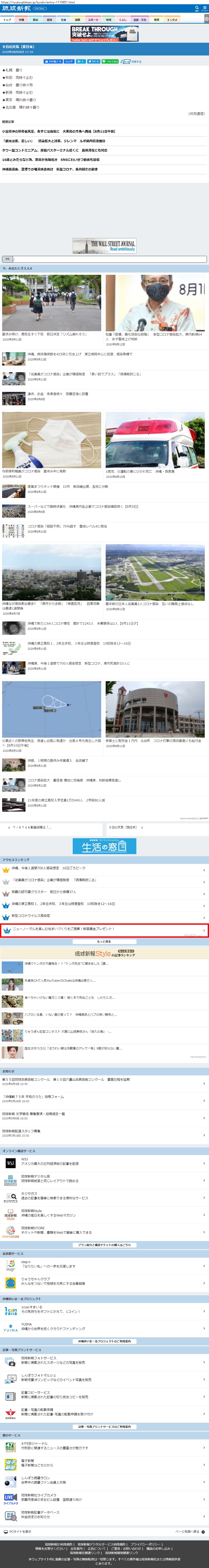Open related article about 小笠原沖の熱帯低気圧
Viewport: 209px width, 1568px height.
[x=58, y=131]
